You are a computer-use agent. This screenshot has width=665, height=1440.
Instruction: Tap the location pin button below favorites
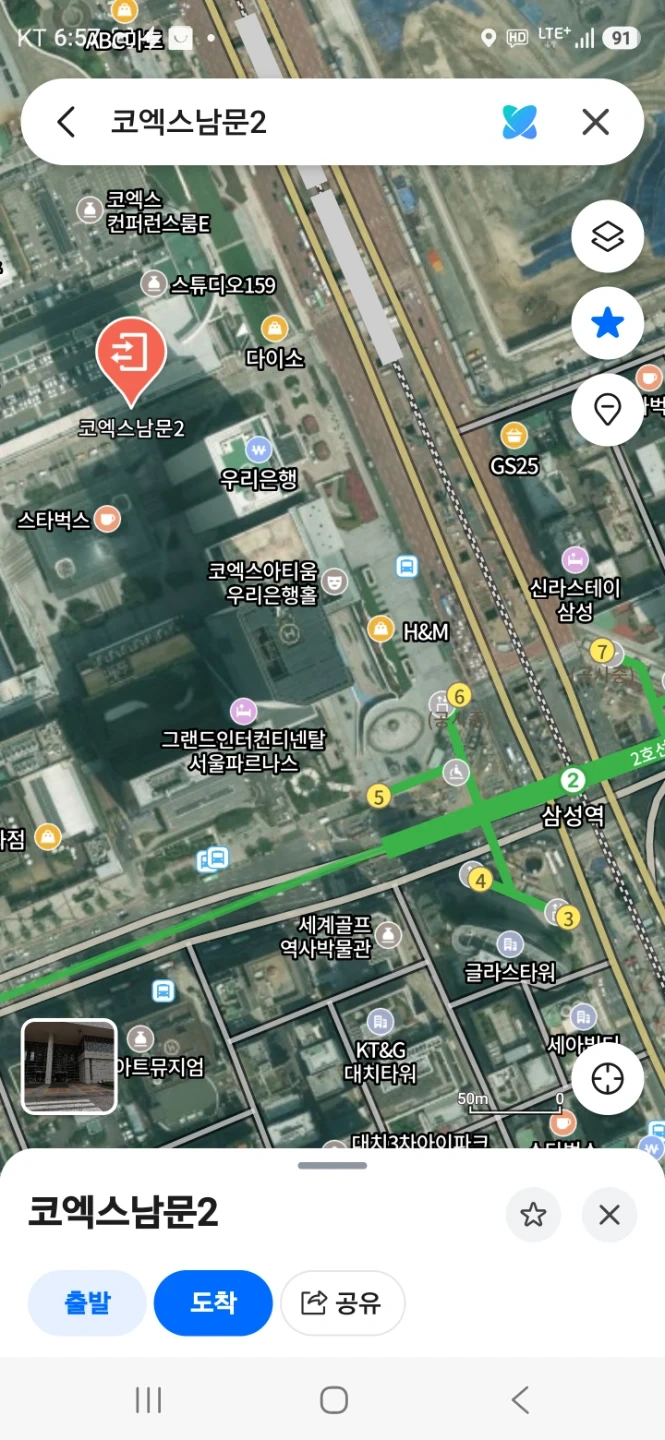pos(607,410)
